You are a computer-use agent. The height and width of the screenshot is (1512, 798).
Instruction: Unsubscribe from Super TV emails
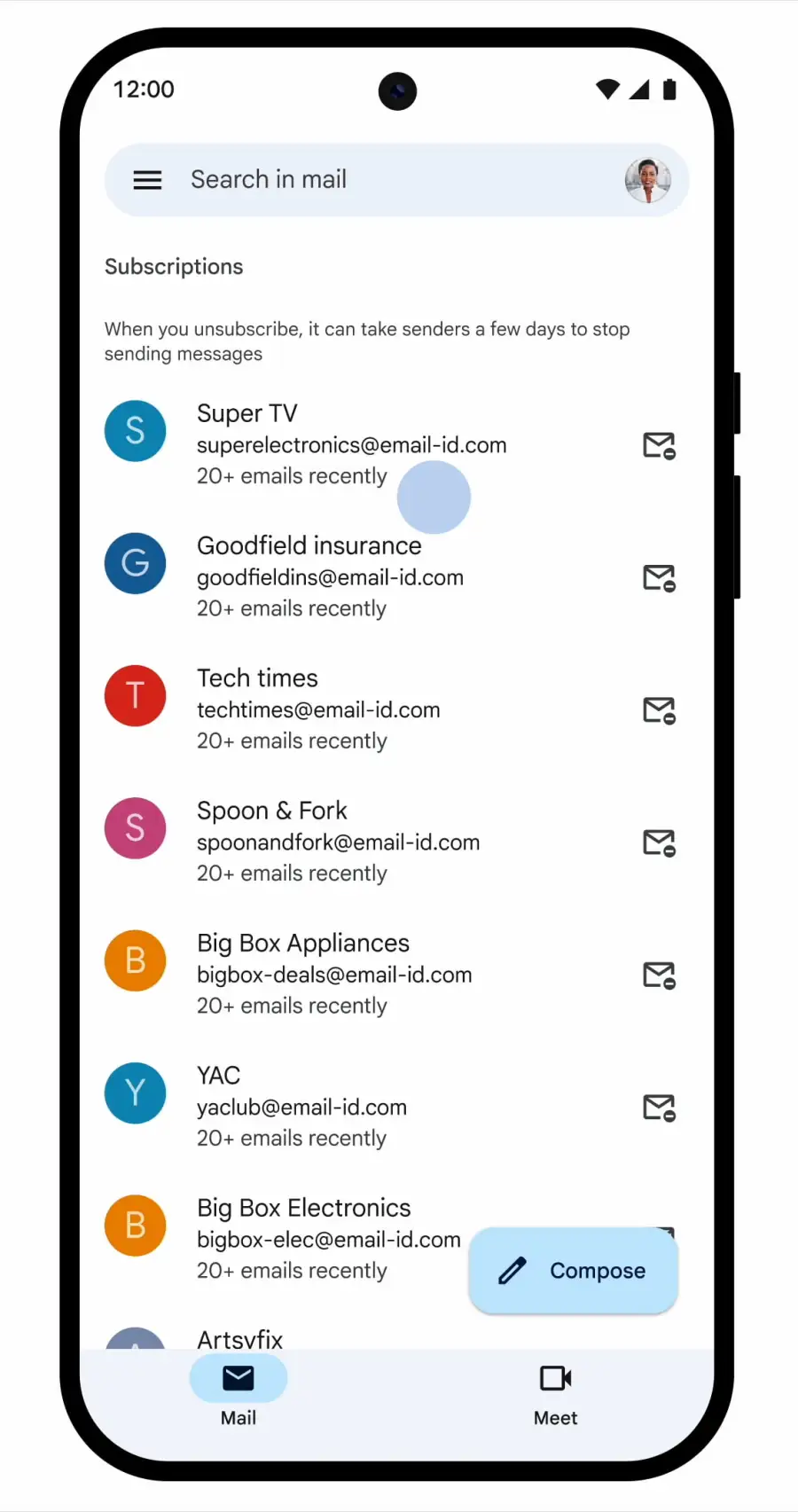pos(659,445)
